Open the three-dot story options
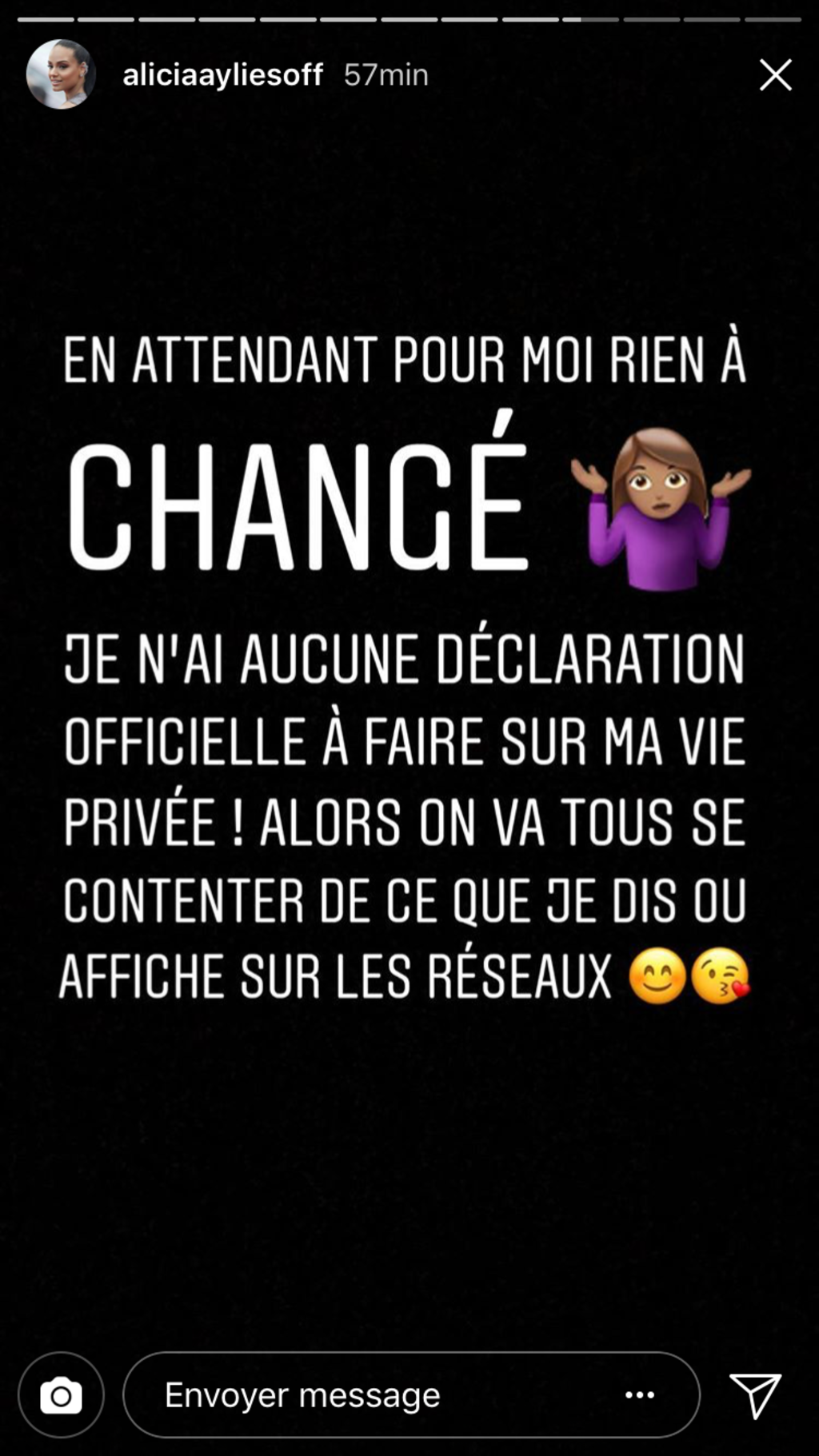Image resolution: width=819 pixels, height=1456 pixels. pyautogui.click(x=640, y=1395)
